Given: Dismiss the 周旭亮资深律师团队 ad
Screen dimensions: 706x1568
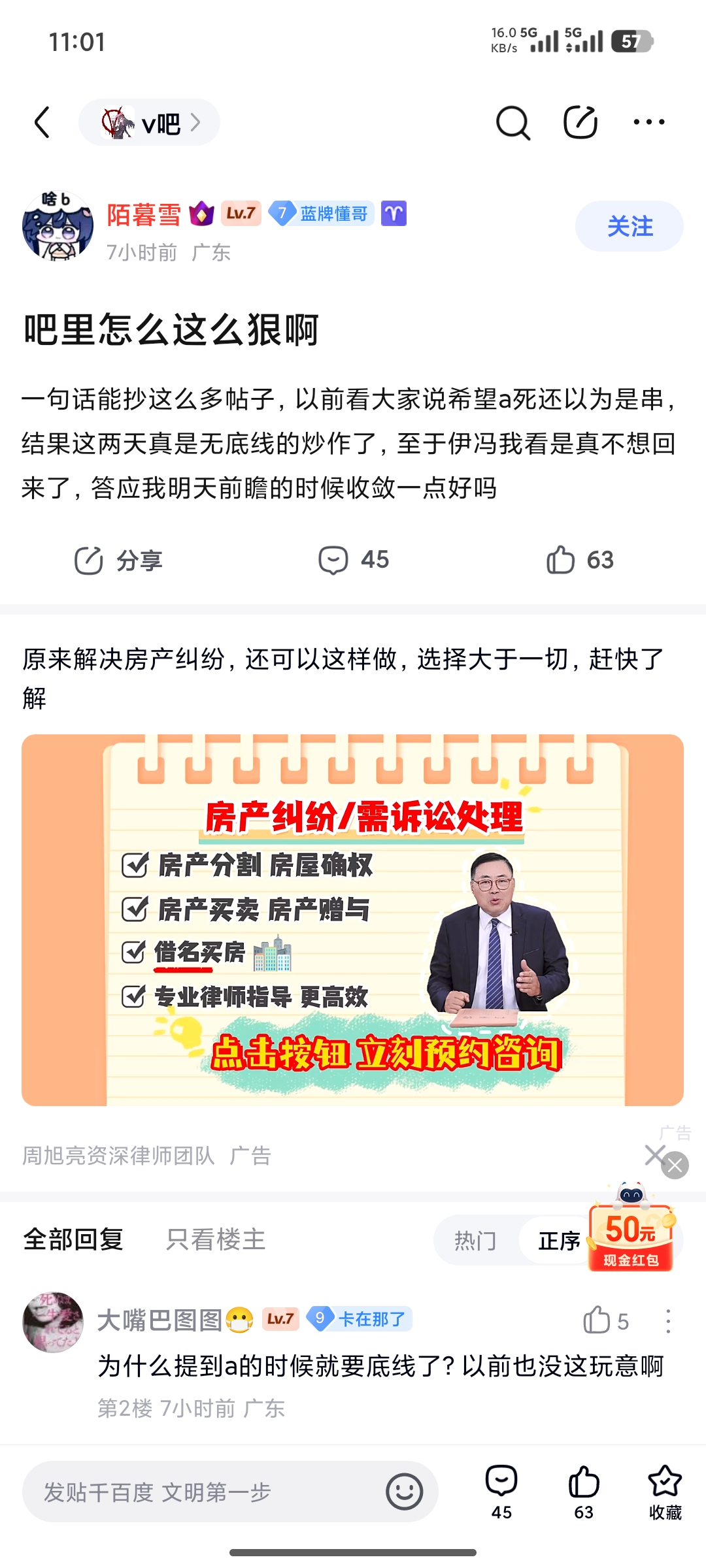Looking at the screenshot, I should [x=654, y=1154].
